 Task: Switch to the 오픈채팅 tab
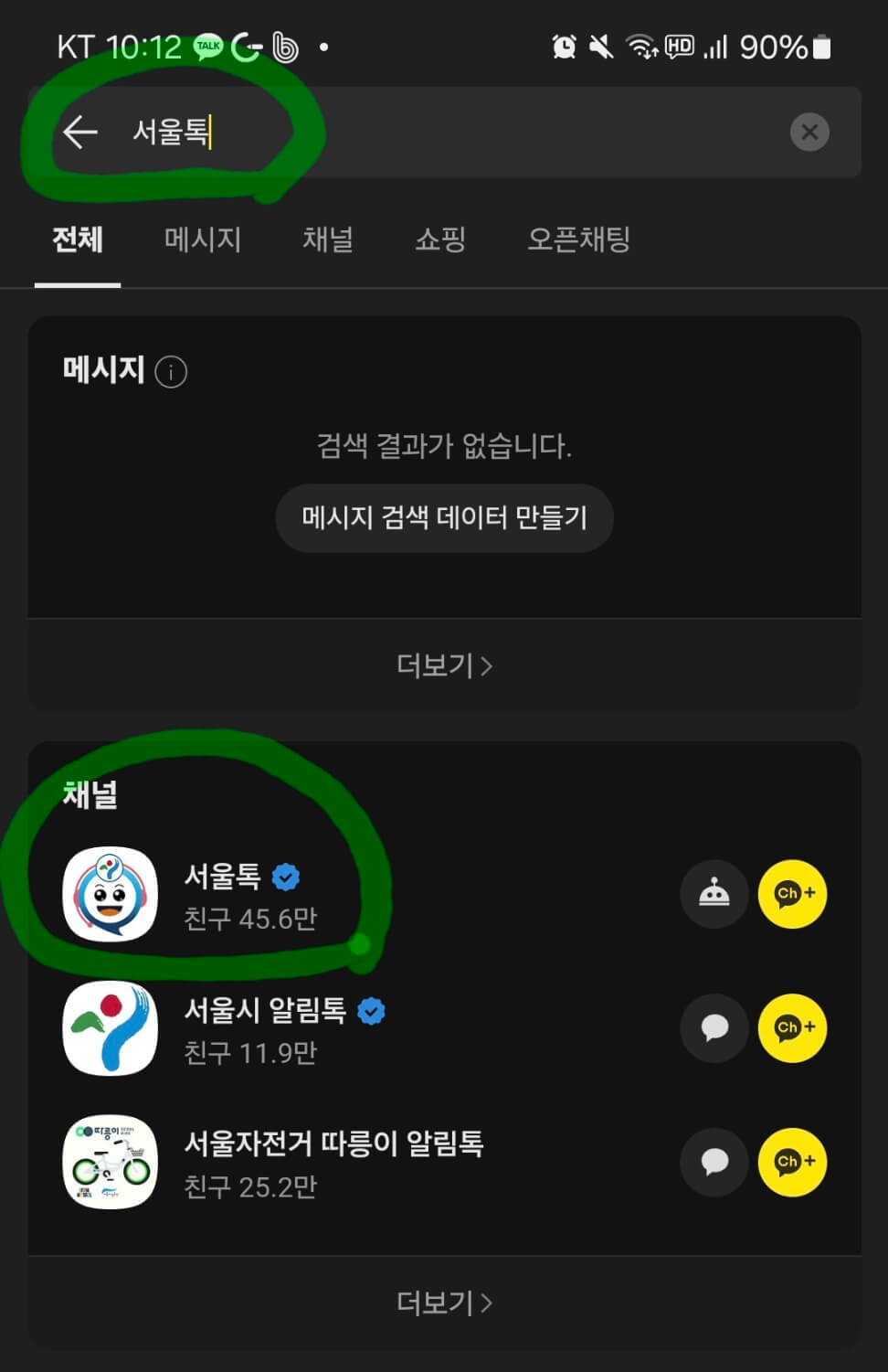pos(577,239)
